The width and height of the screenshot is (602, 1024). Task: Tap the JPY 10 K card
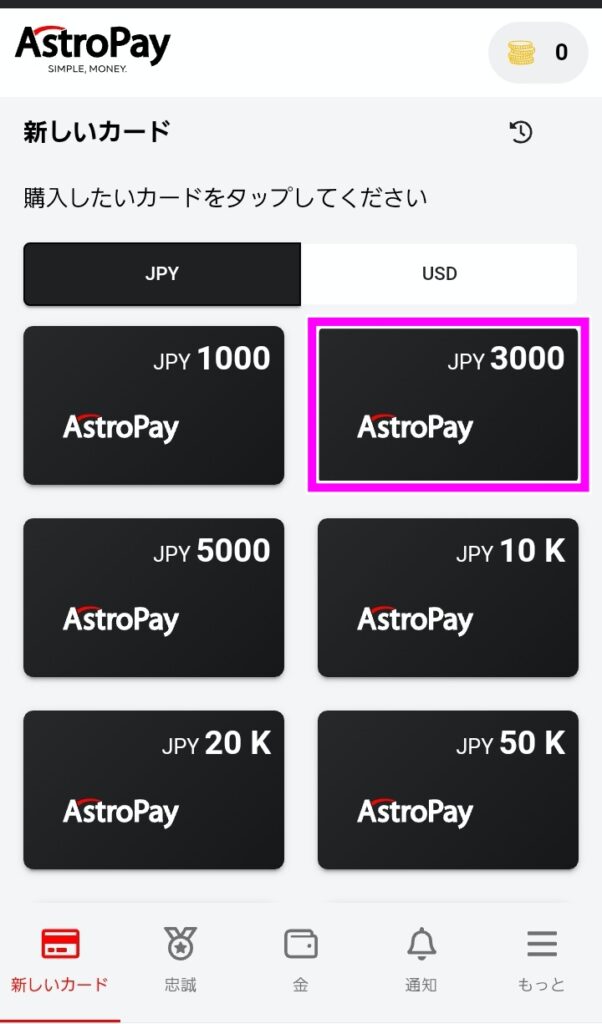(448, 597)
